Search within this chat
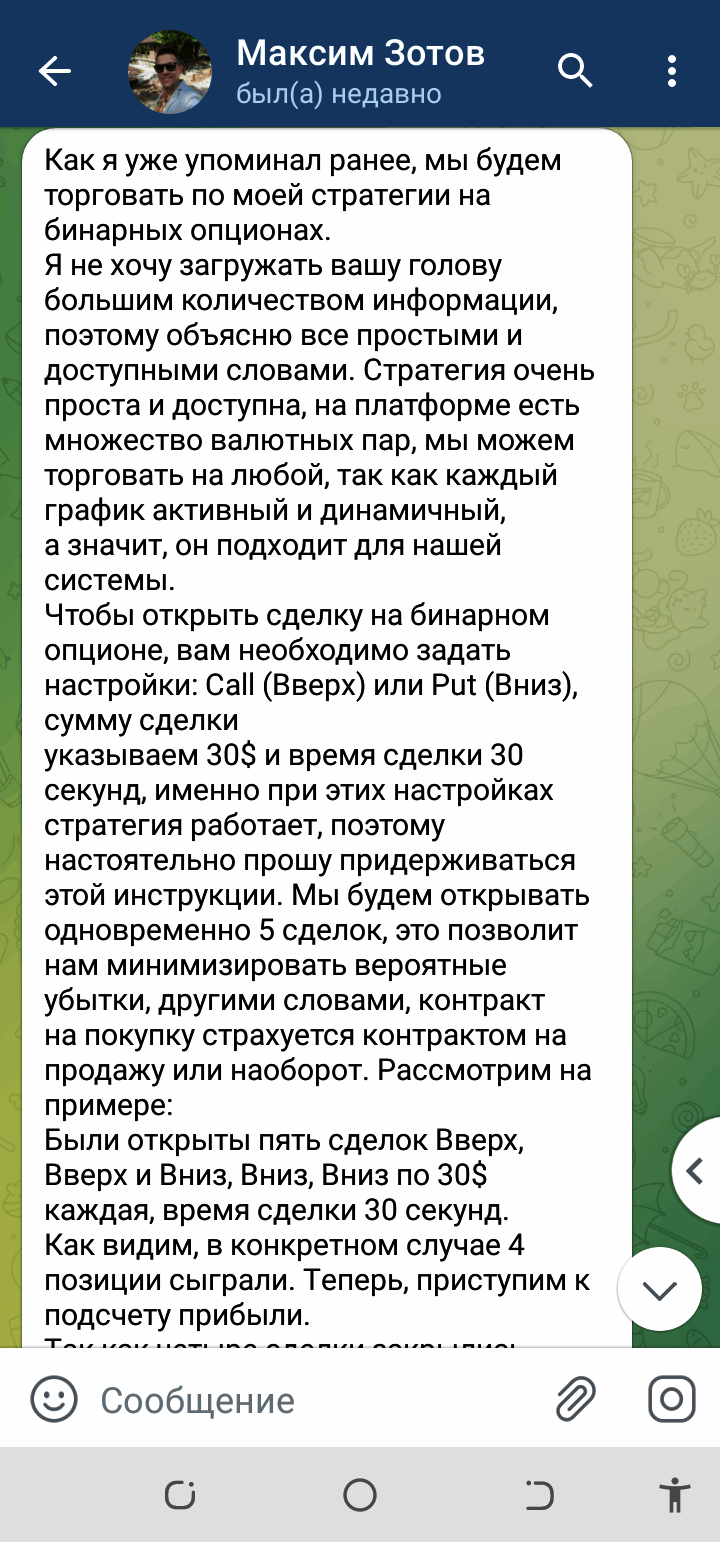The image size is (720, 1542). pos(575,71)
